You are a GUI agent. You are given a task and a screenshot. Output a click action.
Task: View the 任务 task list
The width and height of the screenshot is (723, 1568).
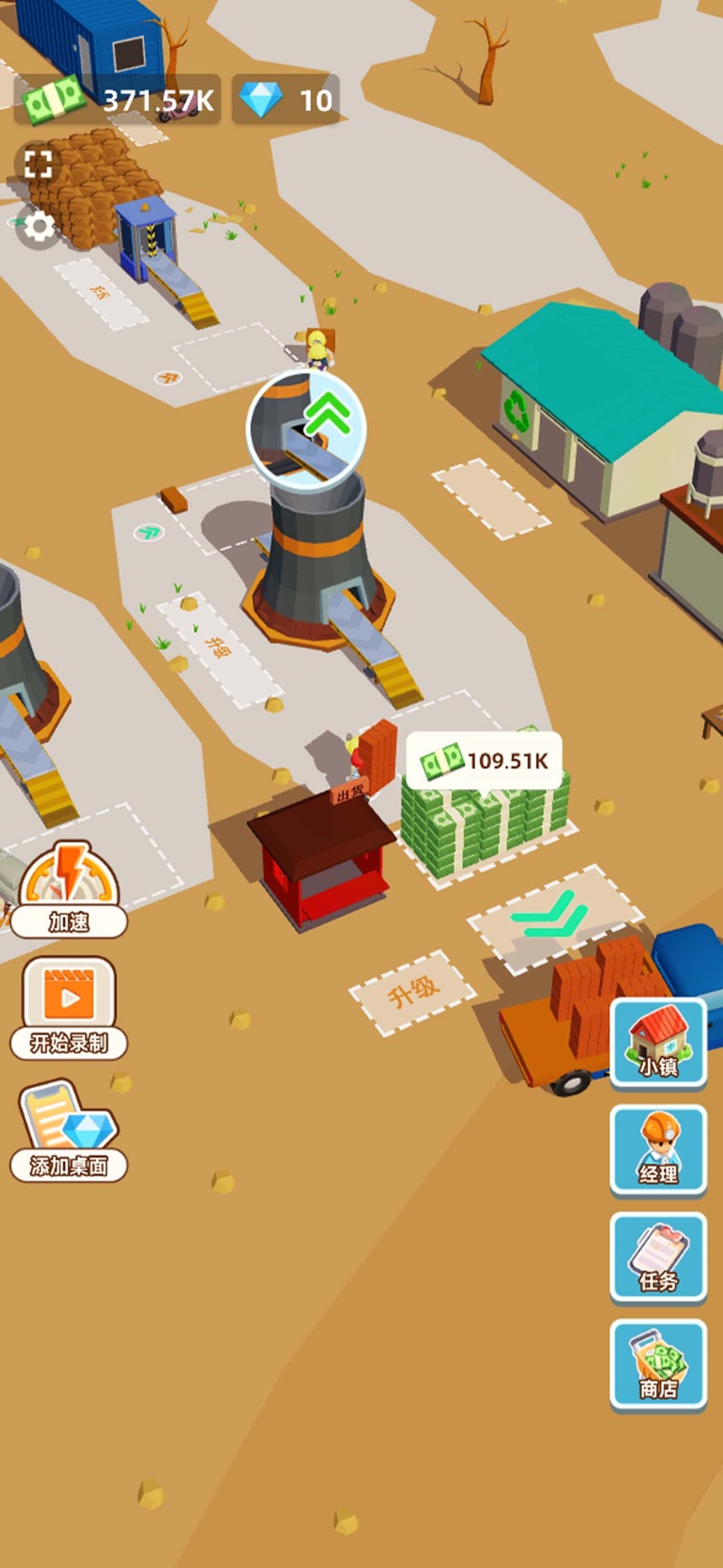click(x=658, y=1259)
